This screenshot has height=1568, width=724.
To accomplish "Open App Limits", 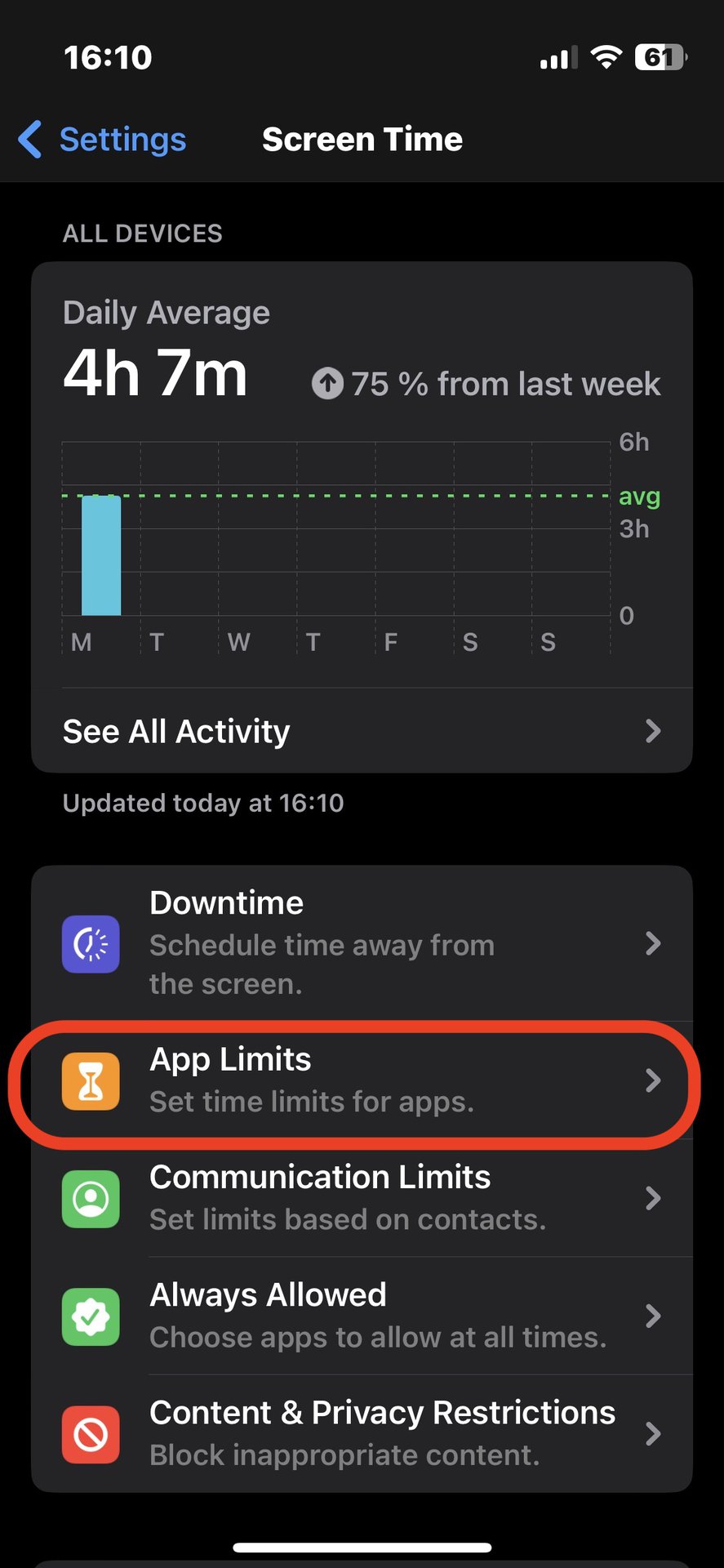I will coord(362,1080).
